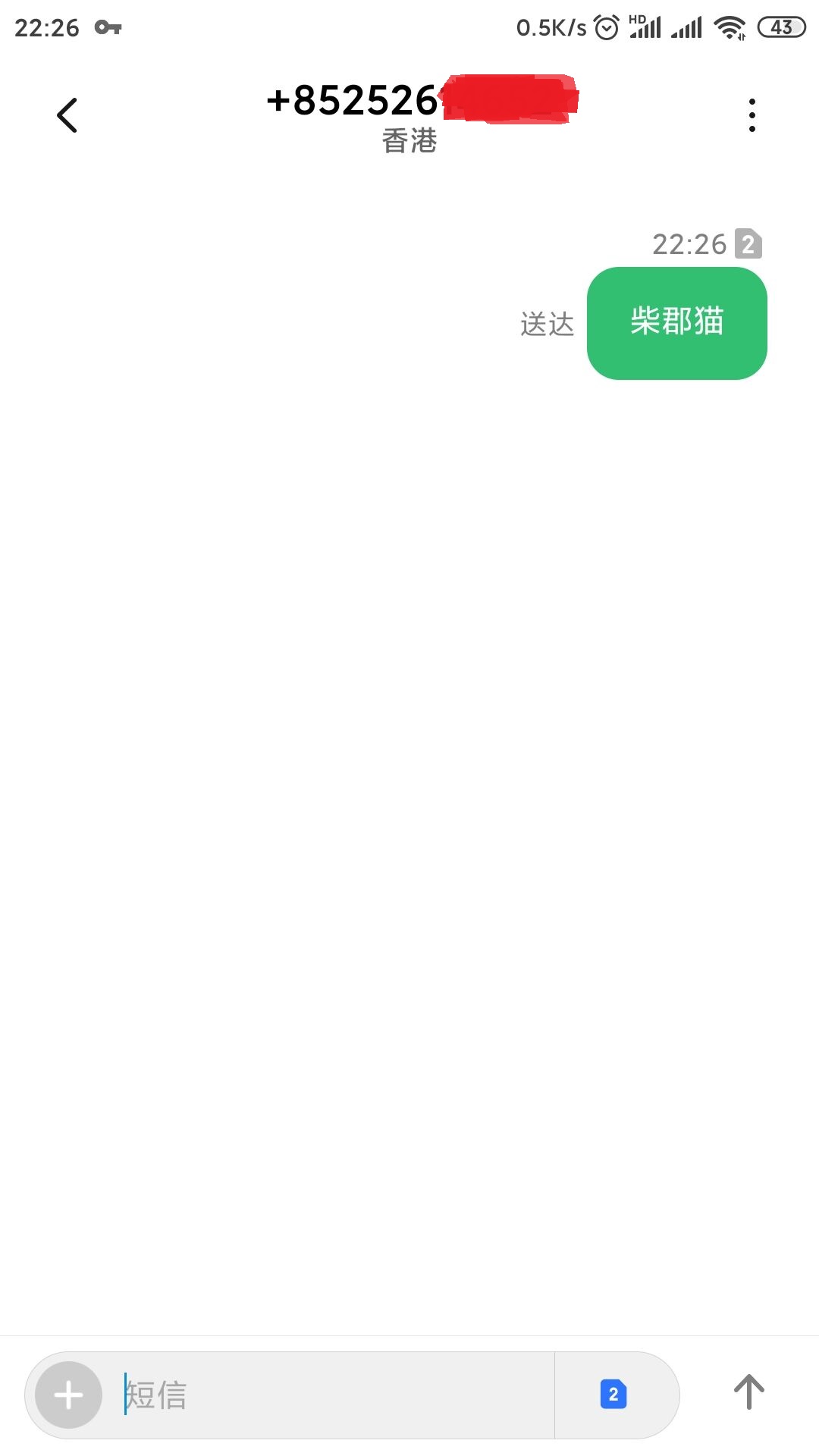Tap the key icon in the status bar
Viewport: 819px width, 1456px height.
[x=108, y=27]
